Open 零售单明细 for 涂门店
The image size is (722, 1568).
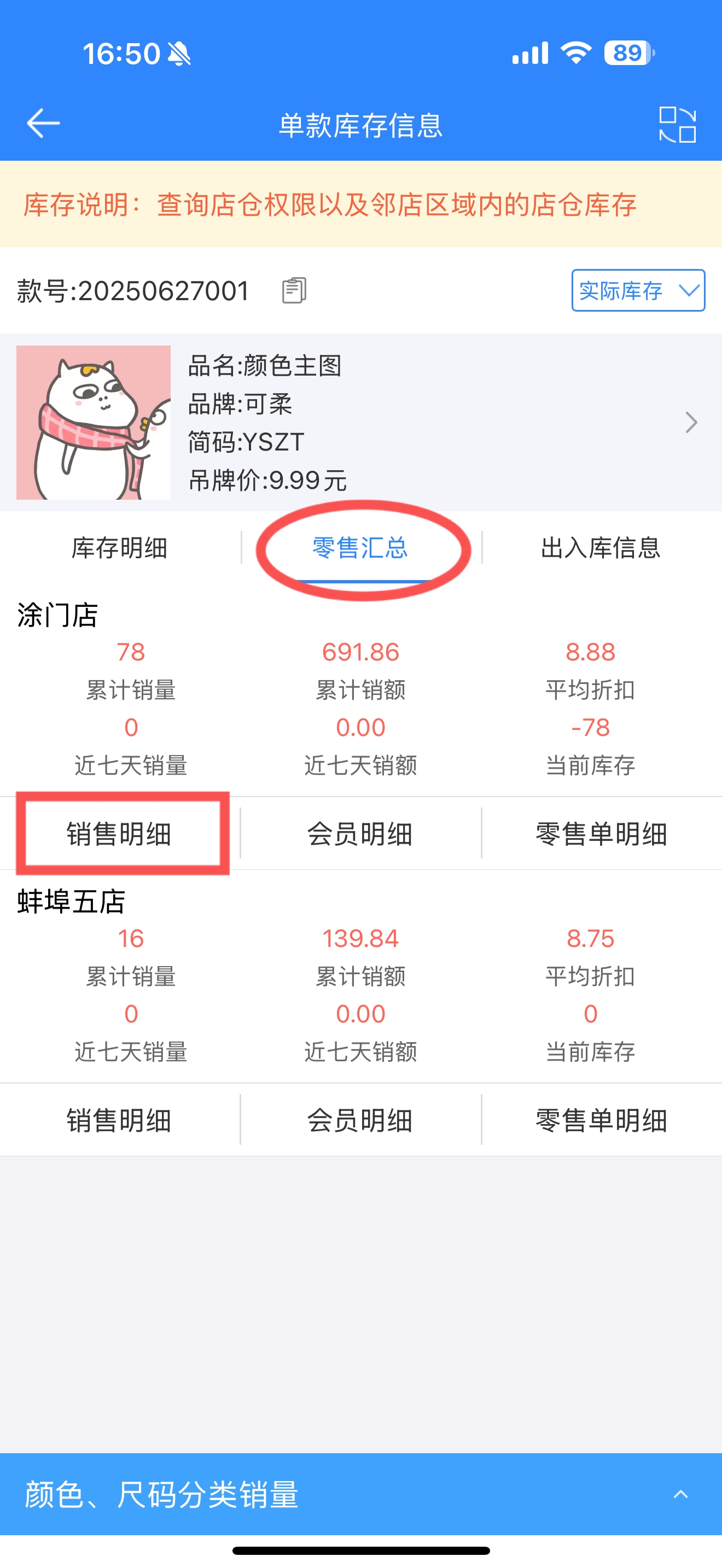tap(602, 833)
